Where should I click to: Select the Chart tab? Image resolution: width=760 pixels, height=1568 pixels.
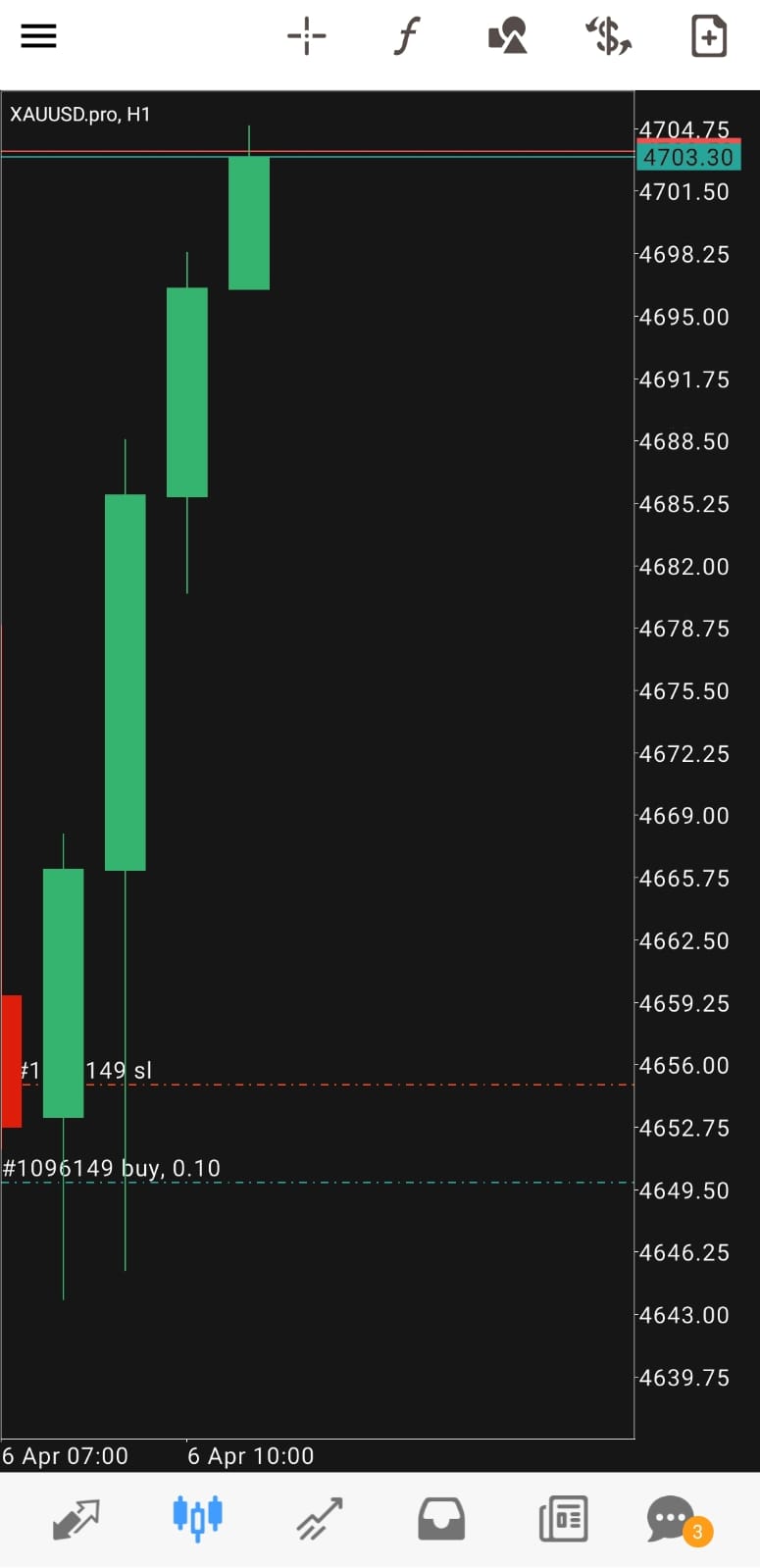[197, 1519]
